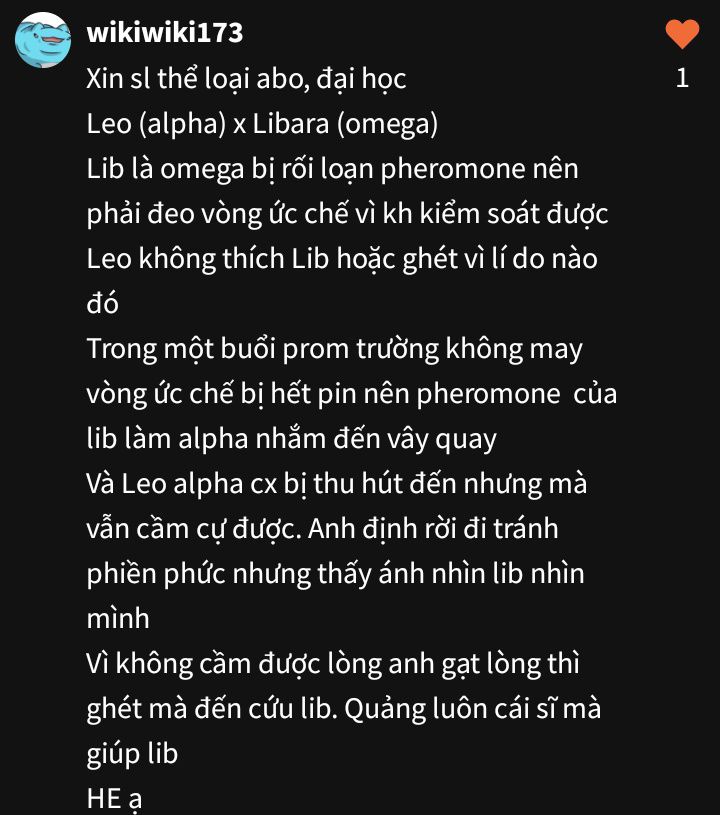Tap the heart icon on wikiwiki173's comment
The image size is (720, 815).
(682, 35)
